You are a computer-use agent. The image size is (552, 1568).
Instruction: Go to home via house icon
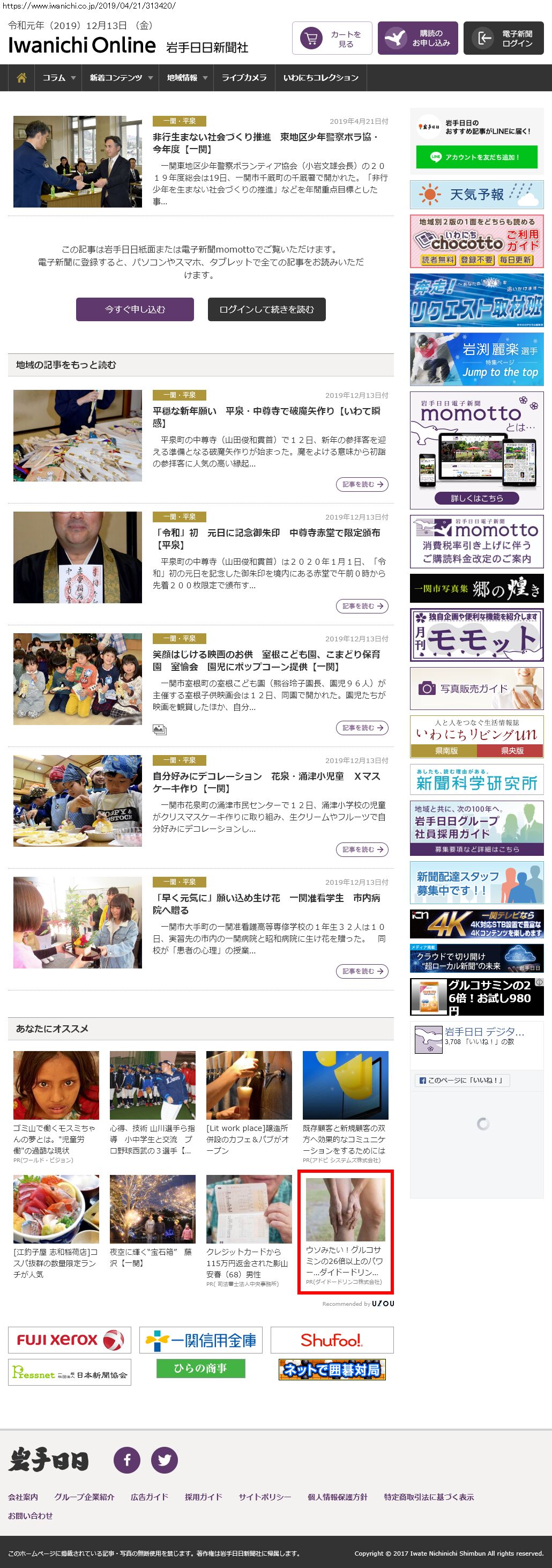tap(21, 78)
